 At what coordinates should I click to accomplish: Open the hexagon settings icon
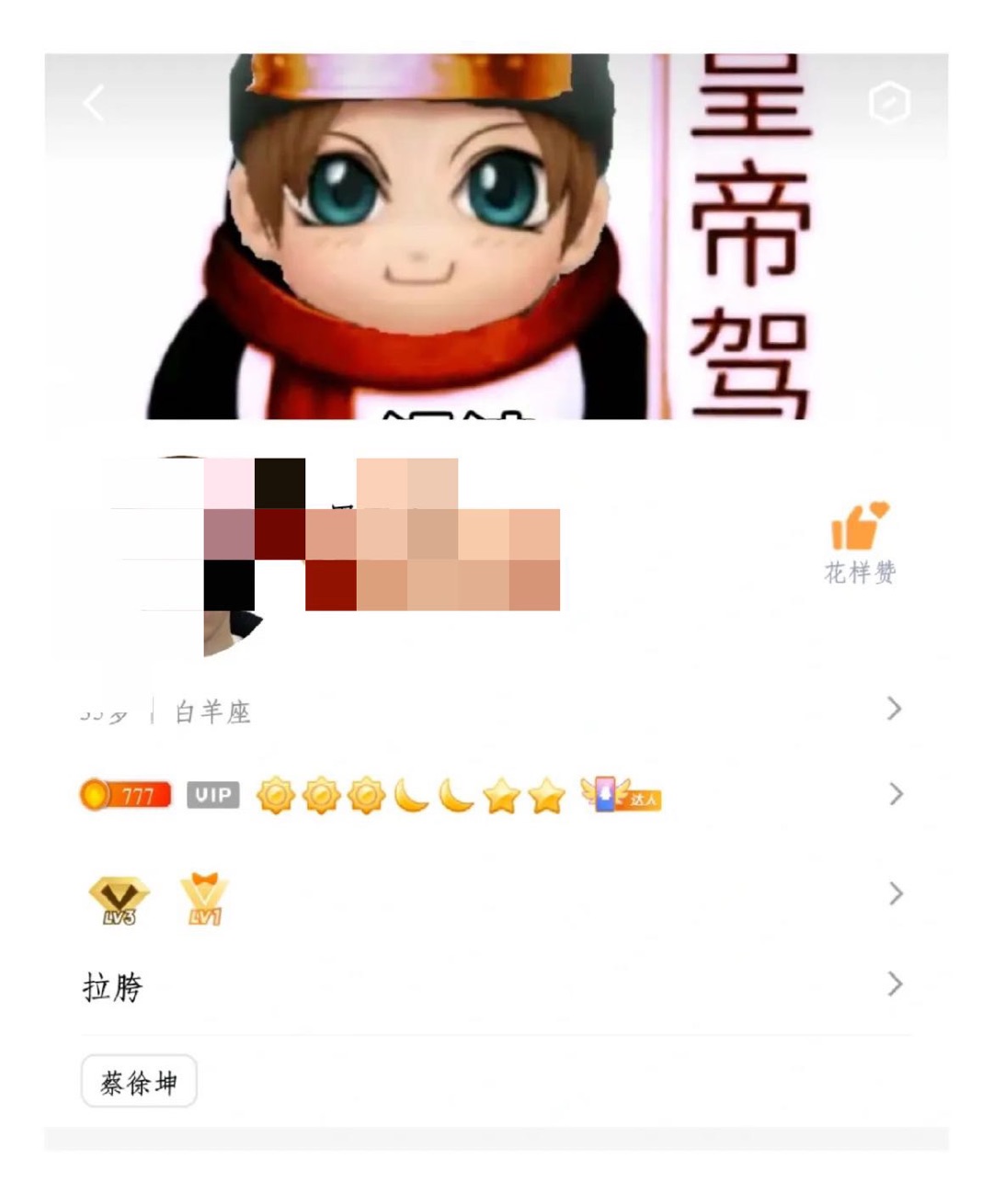889,103
